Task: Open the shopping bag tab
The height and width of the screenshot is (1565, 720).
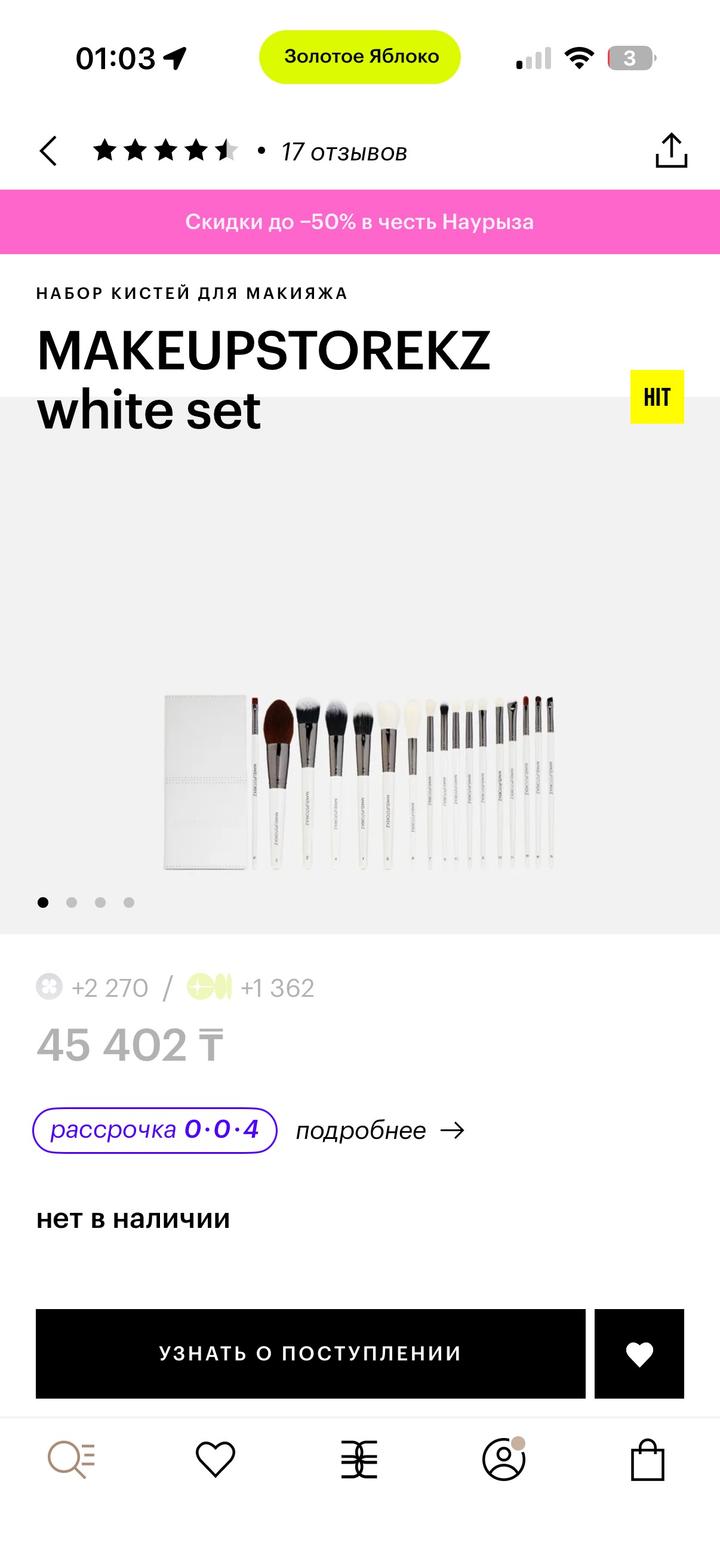Action: pyautogui.click(x=647, y=1460)
